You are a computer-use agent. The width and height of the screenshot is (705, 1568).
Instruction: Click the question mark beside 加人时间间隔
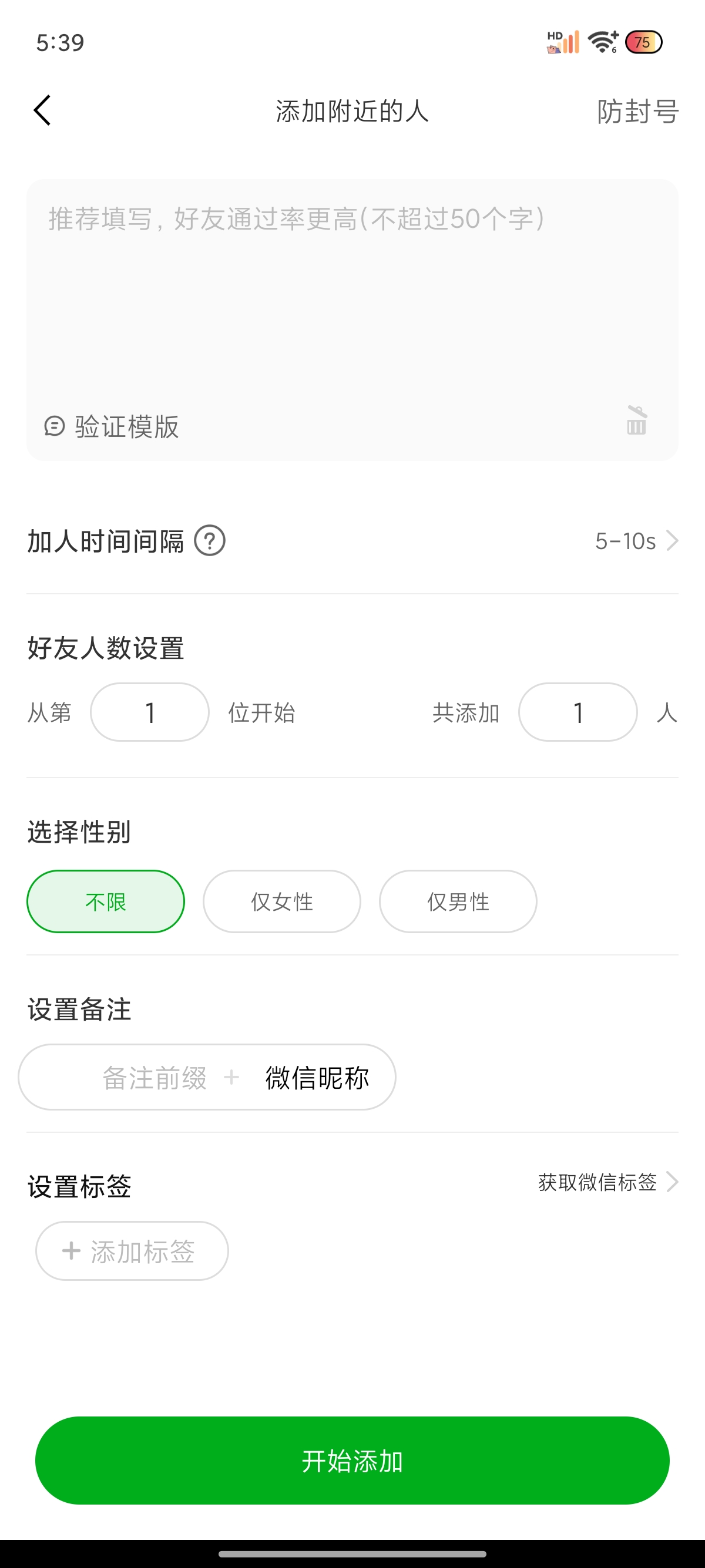211,540
